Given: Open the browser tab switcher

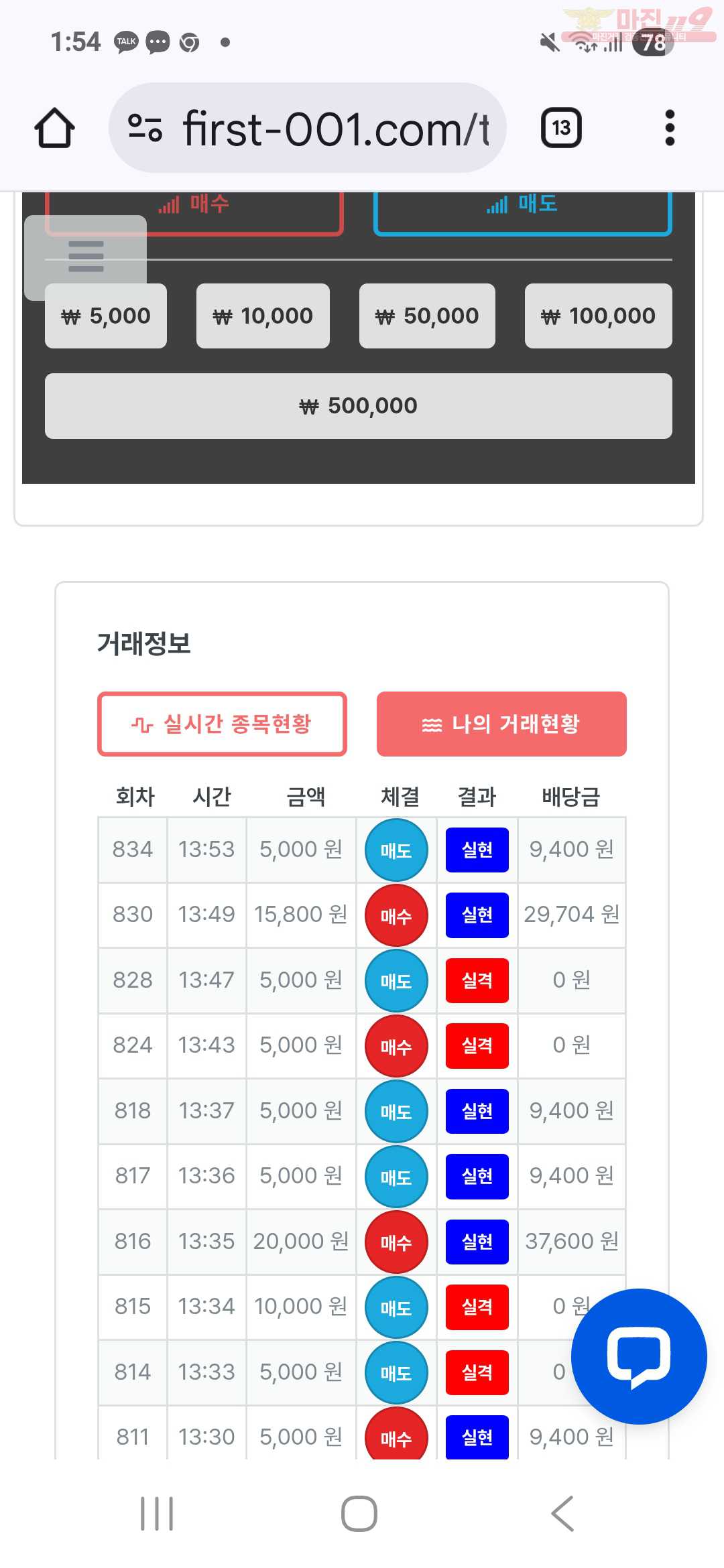Looking at the screenshot, I should coord(561,128).
